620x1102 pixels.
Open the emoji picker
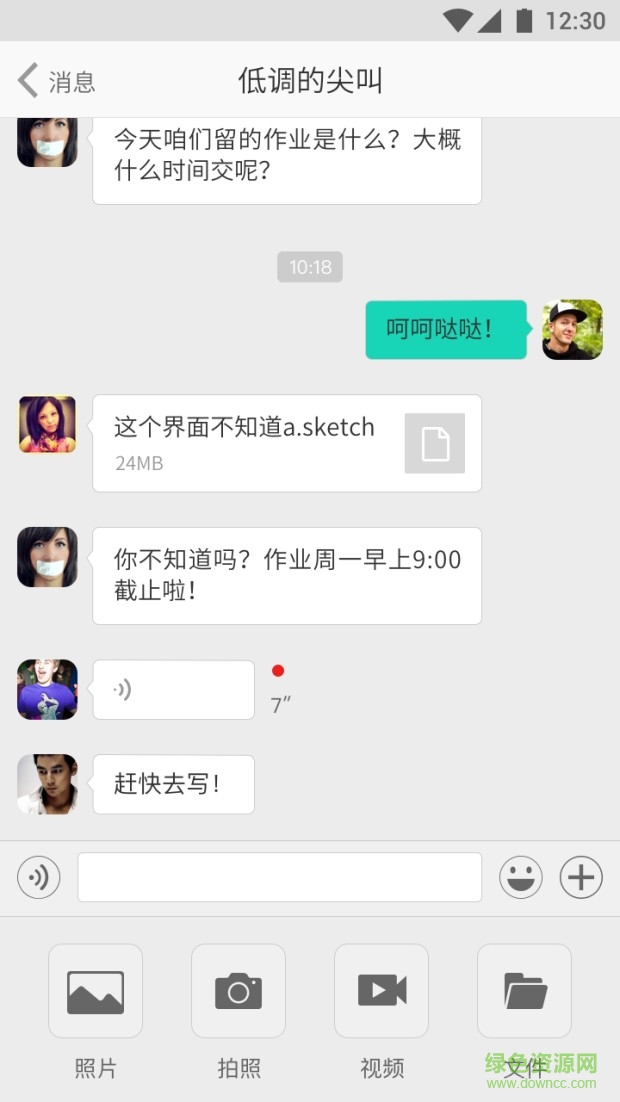[x=520, y=878]
